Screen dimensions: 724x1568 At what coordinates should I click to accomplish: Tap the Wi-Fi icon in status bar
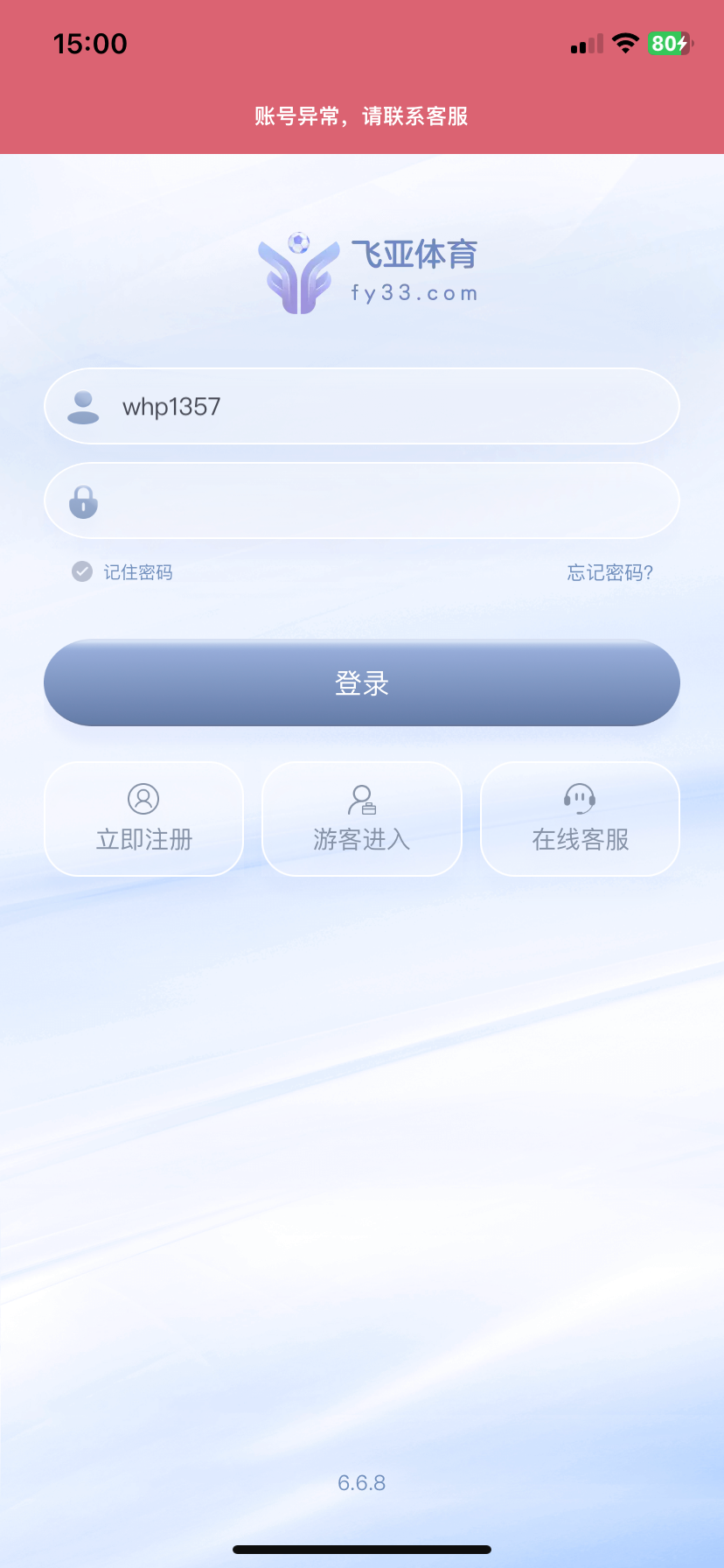tap(625, 43)
